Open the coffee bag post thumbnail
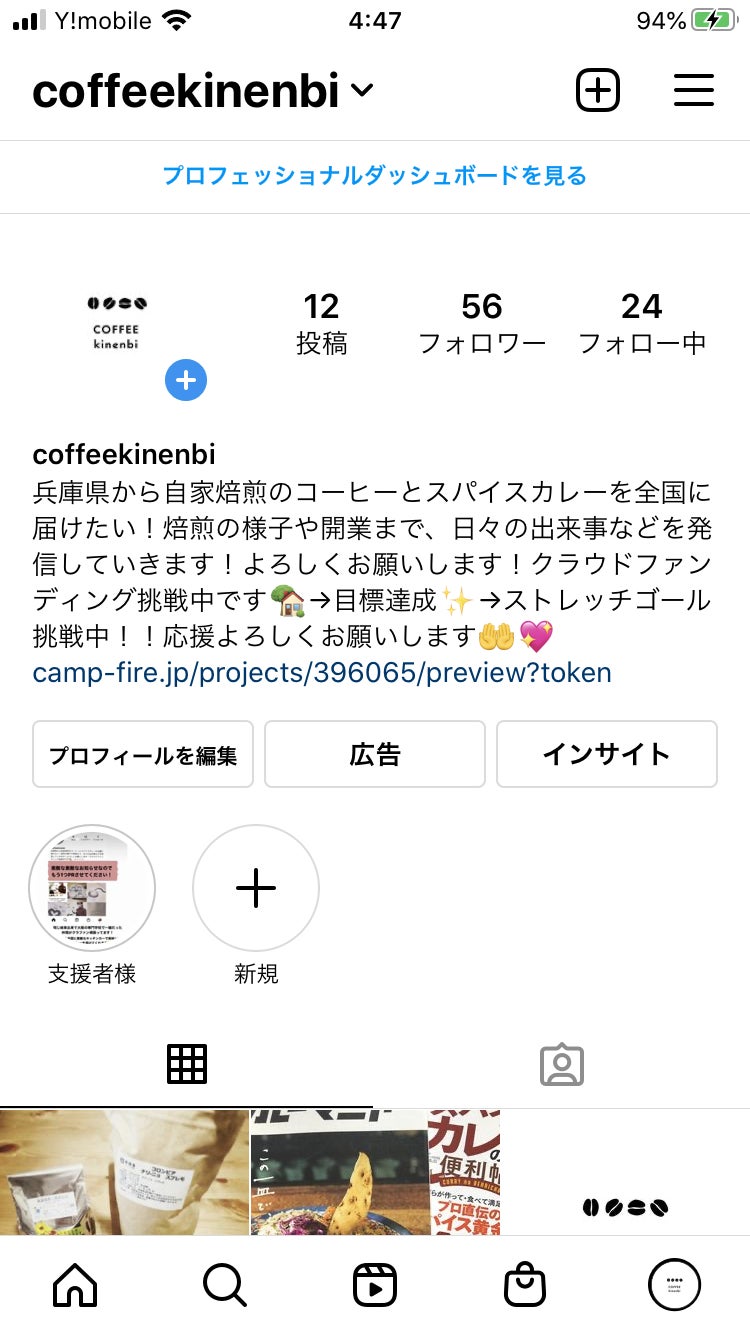Screen dimensions: 750x1334 click(x=124, y=1172)
